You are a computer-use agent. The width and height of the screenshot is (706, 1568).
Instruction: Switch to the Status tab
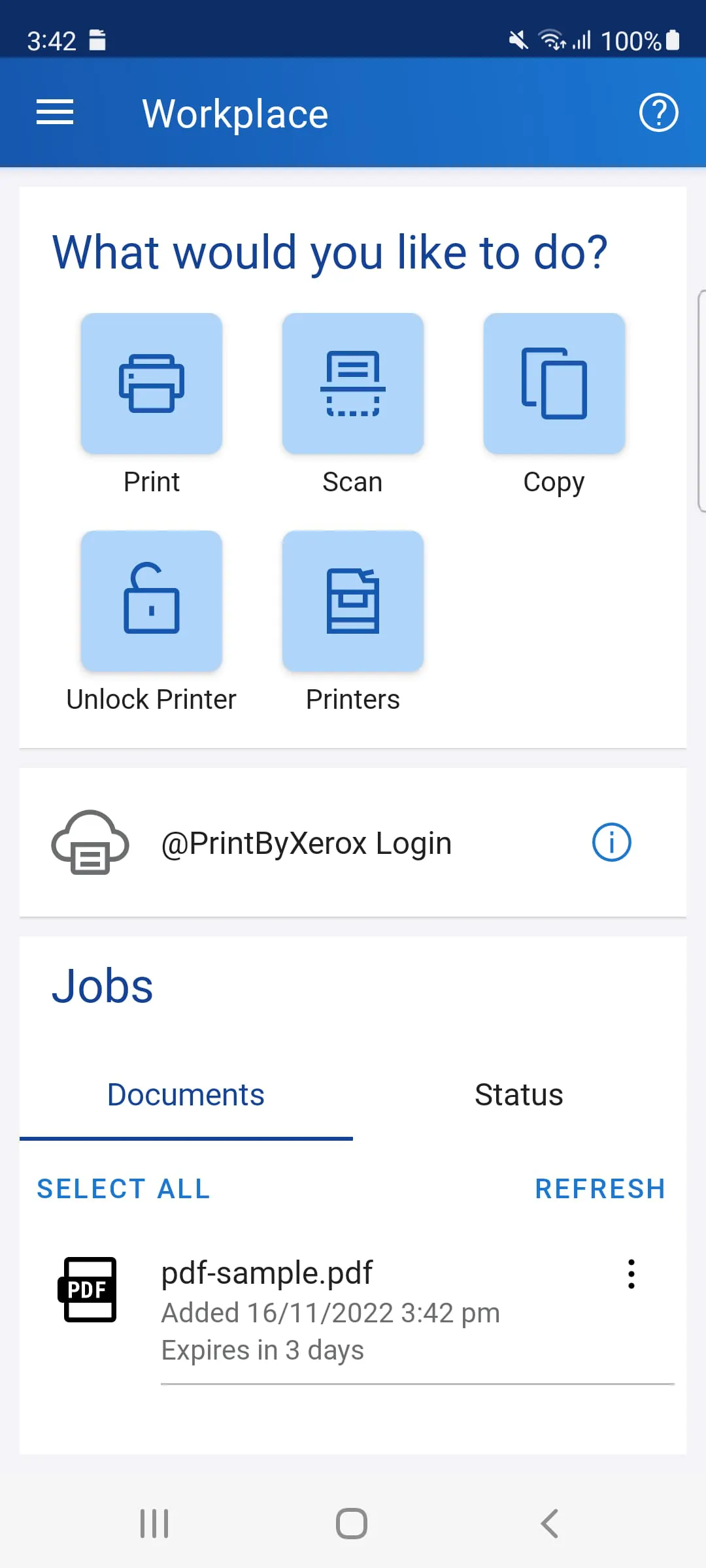pyautogui.click(x=519, y=1094)
